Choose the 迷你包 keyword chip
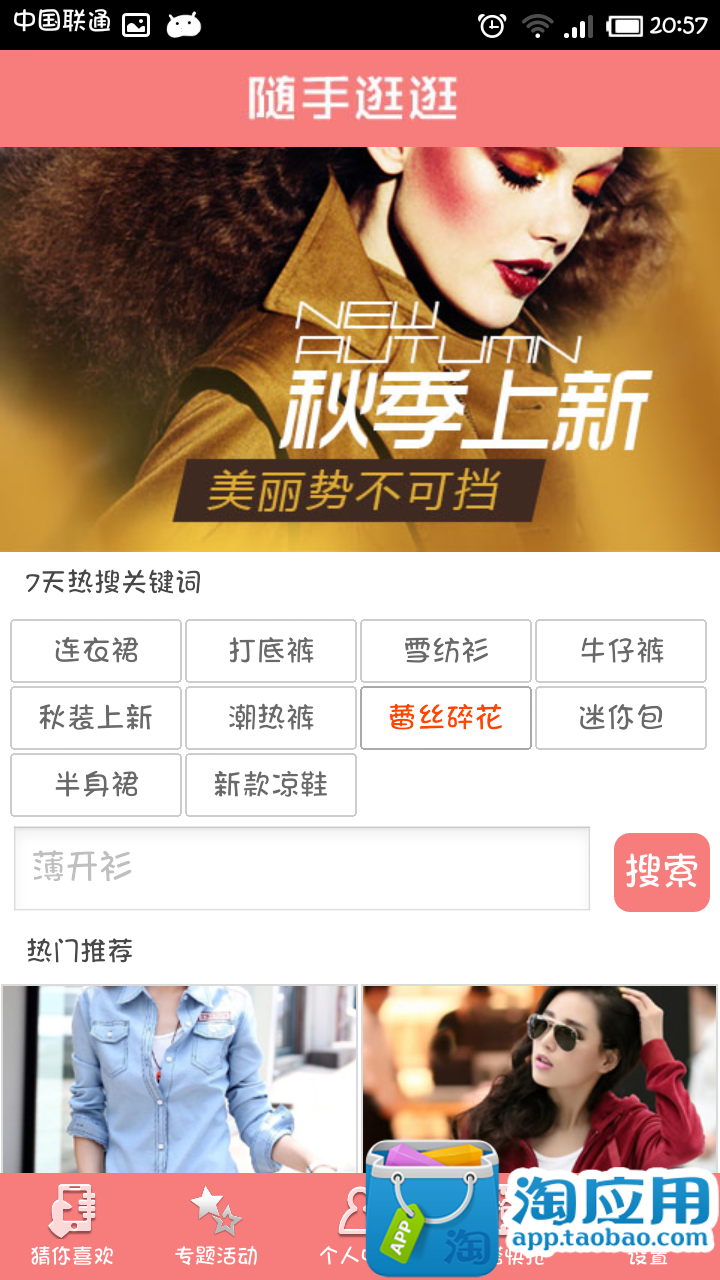 tap(621, 718)
